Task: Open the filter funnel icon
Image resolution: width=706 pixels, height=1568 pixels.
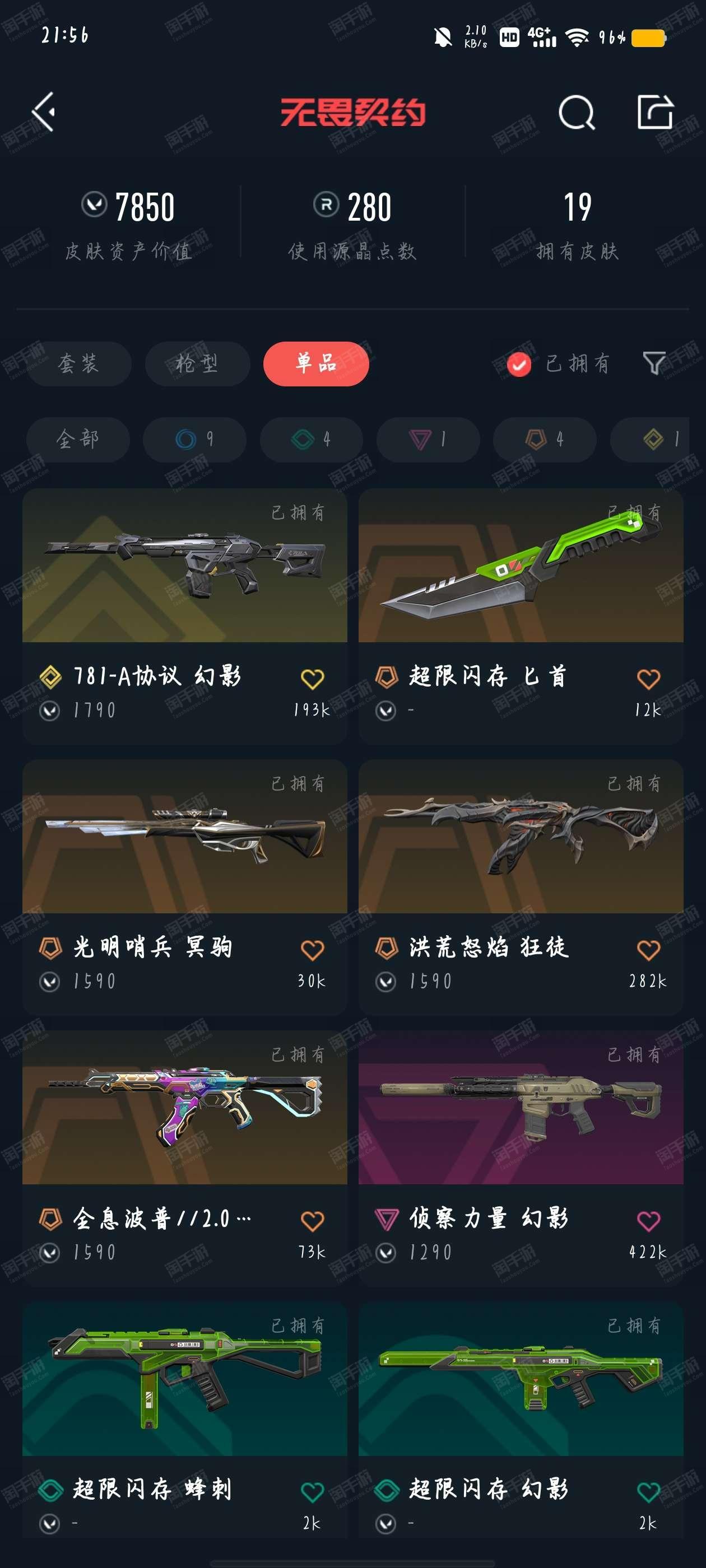Action: coord(654,363)
